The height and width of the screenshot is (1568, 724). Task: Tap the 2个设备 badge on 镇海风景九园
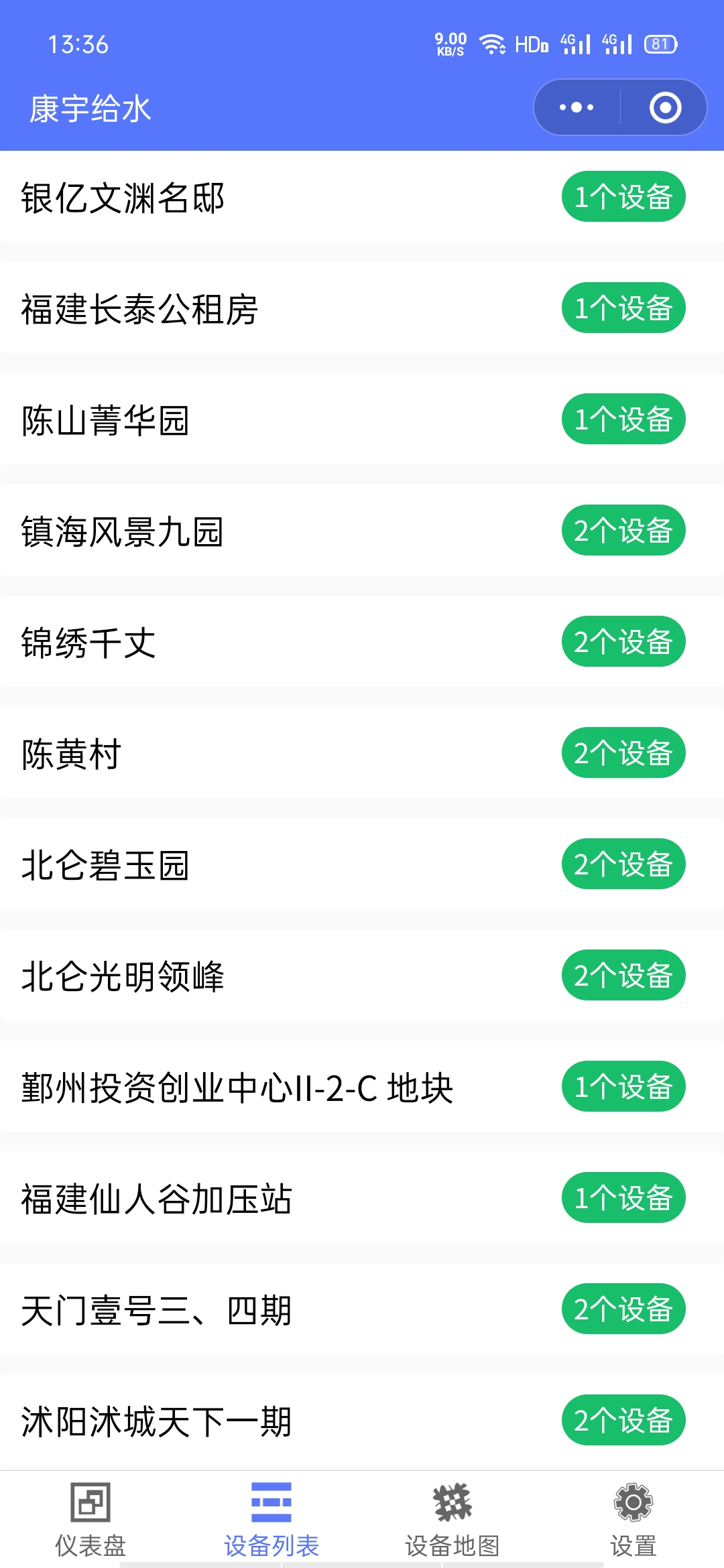click(x=623, y=531)
